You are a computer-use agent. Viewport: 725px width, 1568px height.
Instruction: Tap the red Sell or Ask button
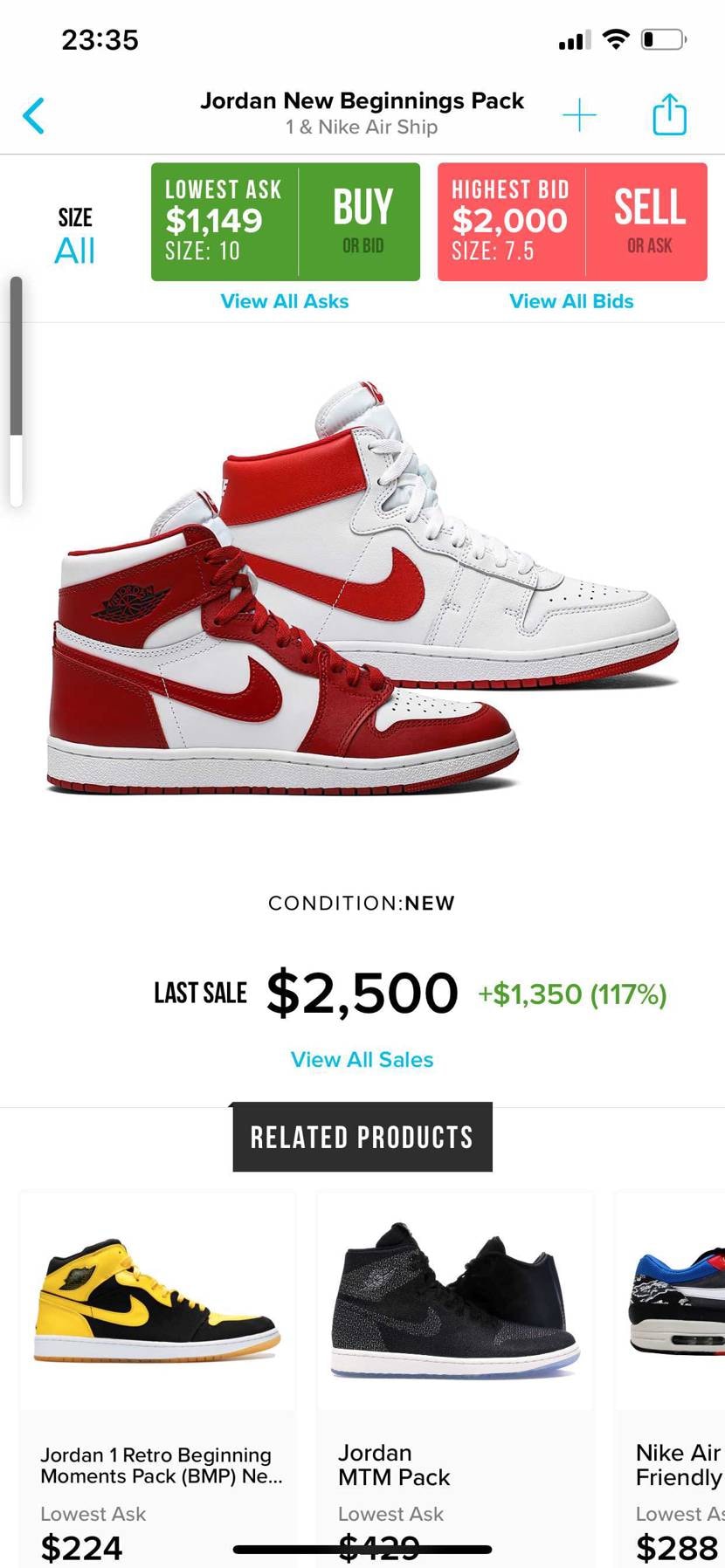coord(572,222)
